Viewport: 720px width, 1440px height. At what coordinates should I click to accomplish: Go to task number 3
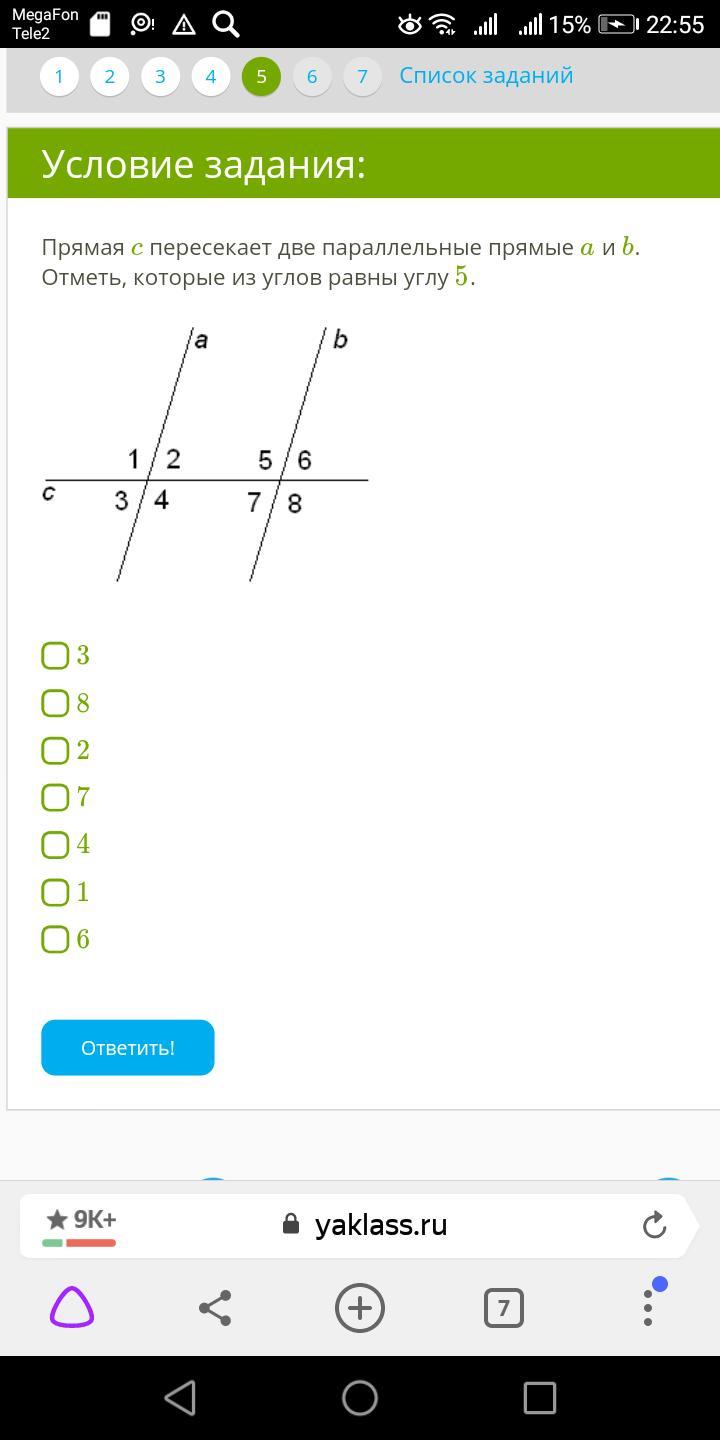point(160,76)
